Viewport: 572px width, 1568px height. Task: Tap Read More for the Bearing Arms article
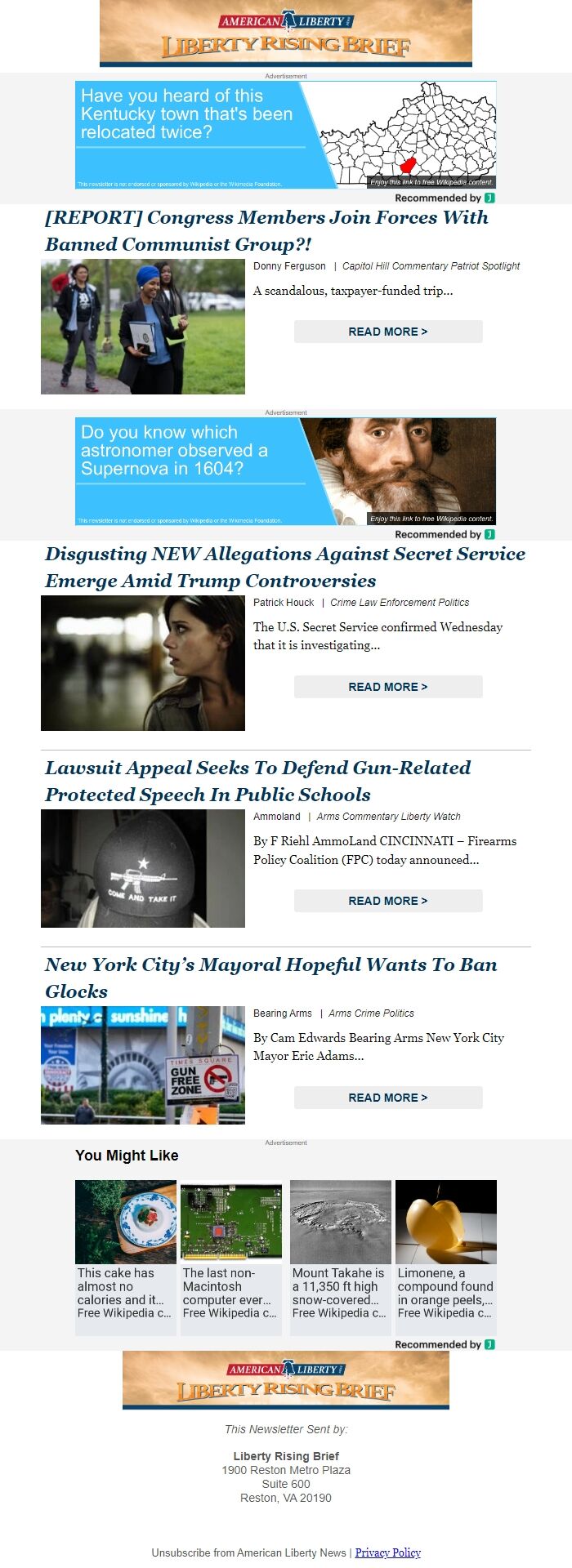tap(388, 1098)
